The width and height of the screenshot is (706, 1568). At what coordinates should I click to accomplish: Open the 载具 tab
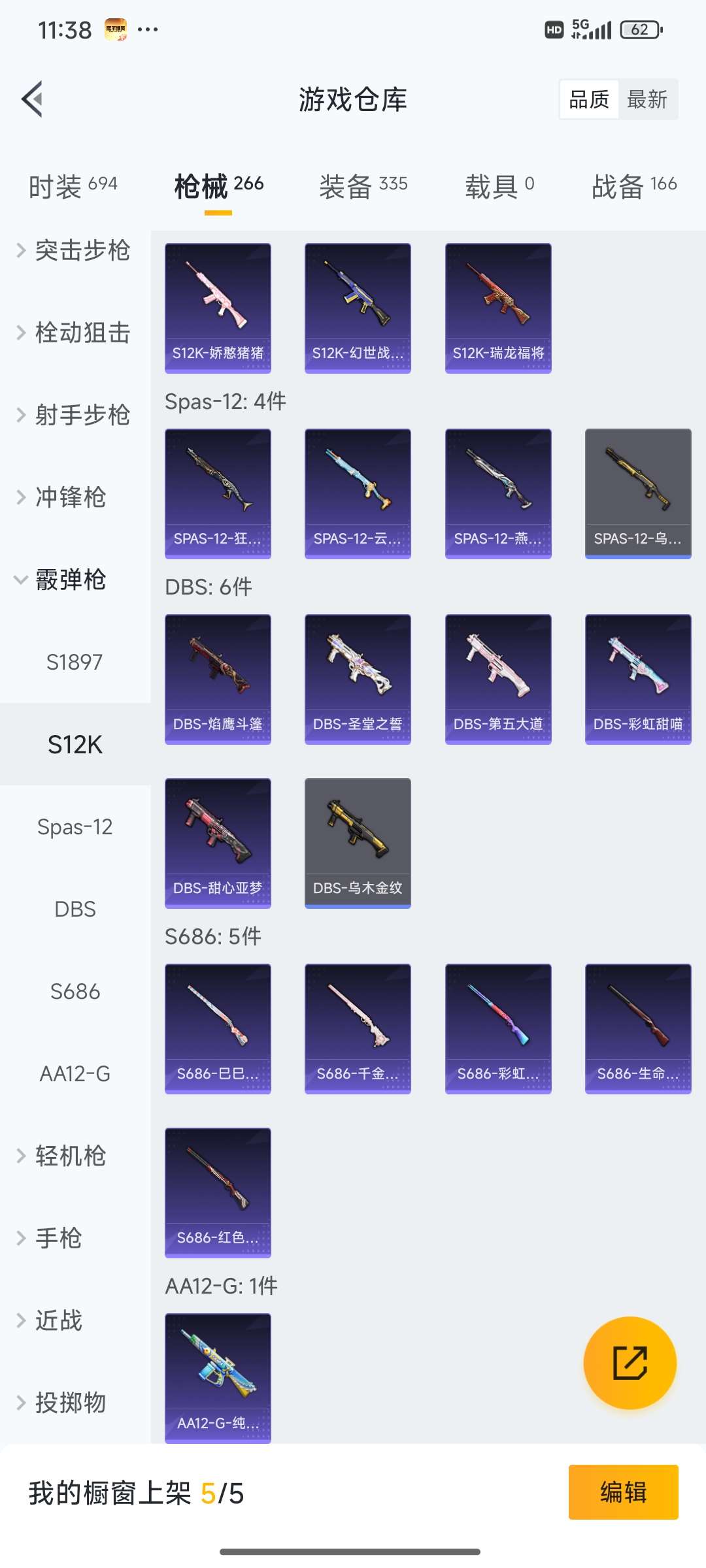499,186
